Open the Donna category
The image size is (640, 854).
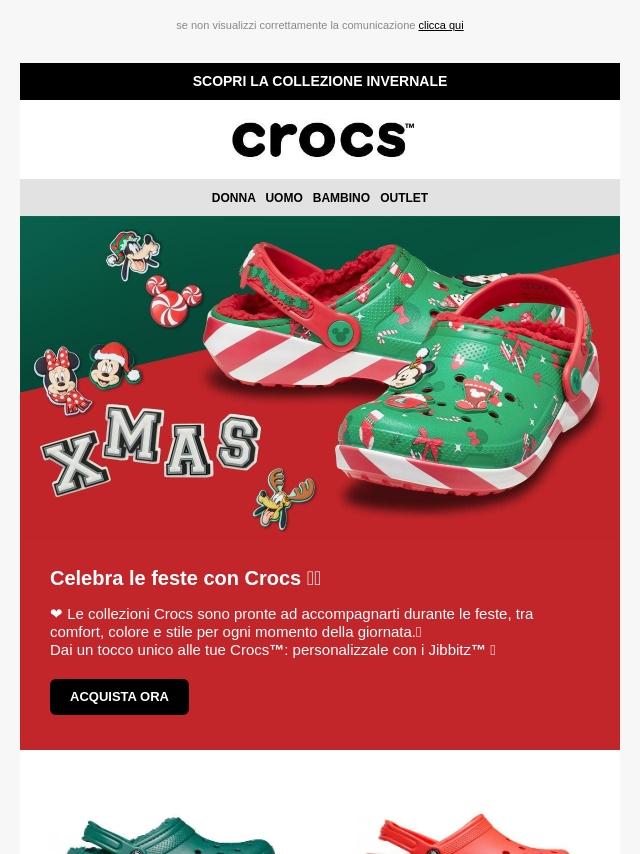[x=233, y=198]
